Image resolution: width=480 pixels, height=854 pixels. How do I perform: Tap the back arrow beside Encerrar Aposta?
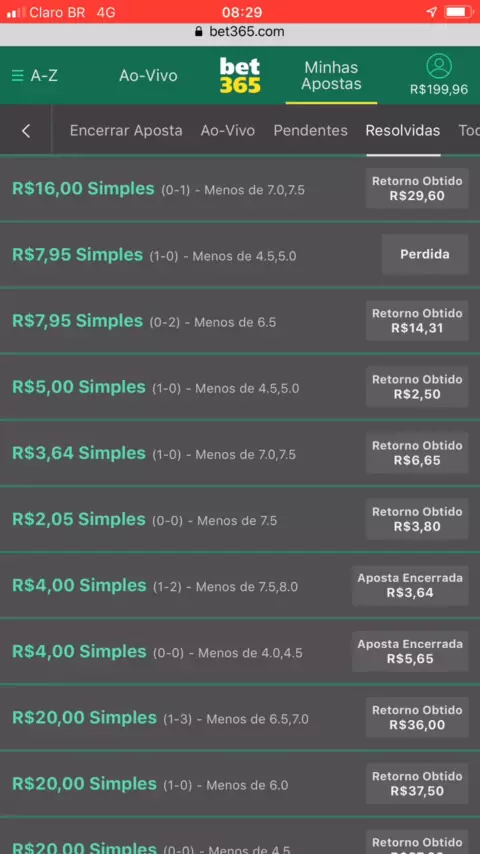pyautogui.click(x=26, y=131)
